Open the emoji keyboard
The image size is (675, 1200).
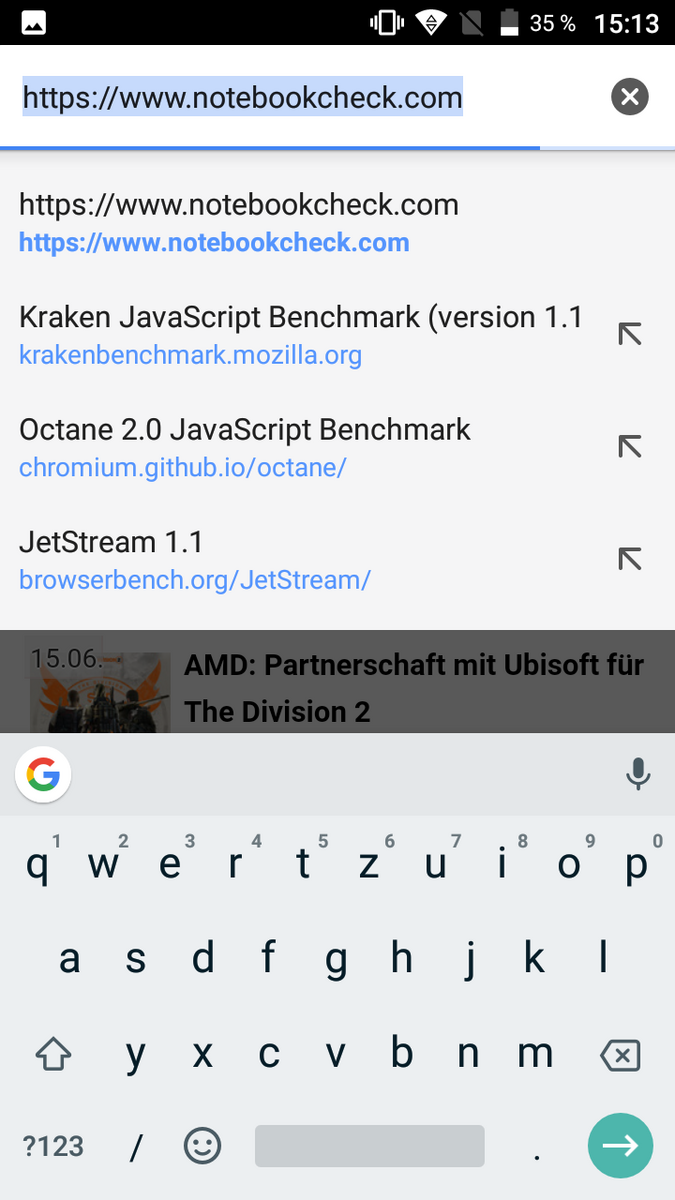coord(203,1146)
